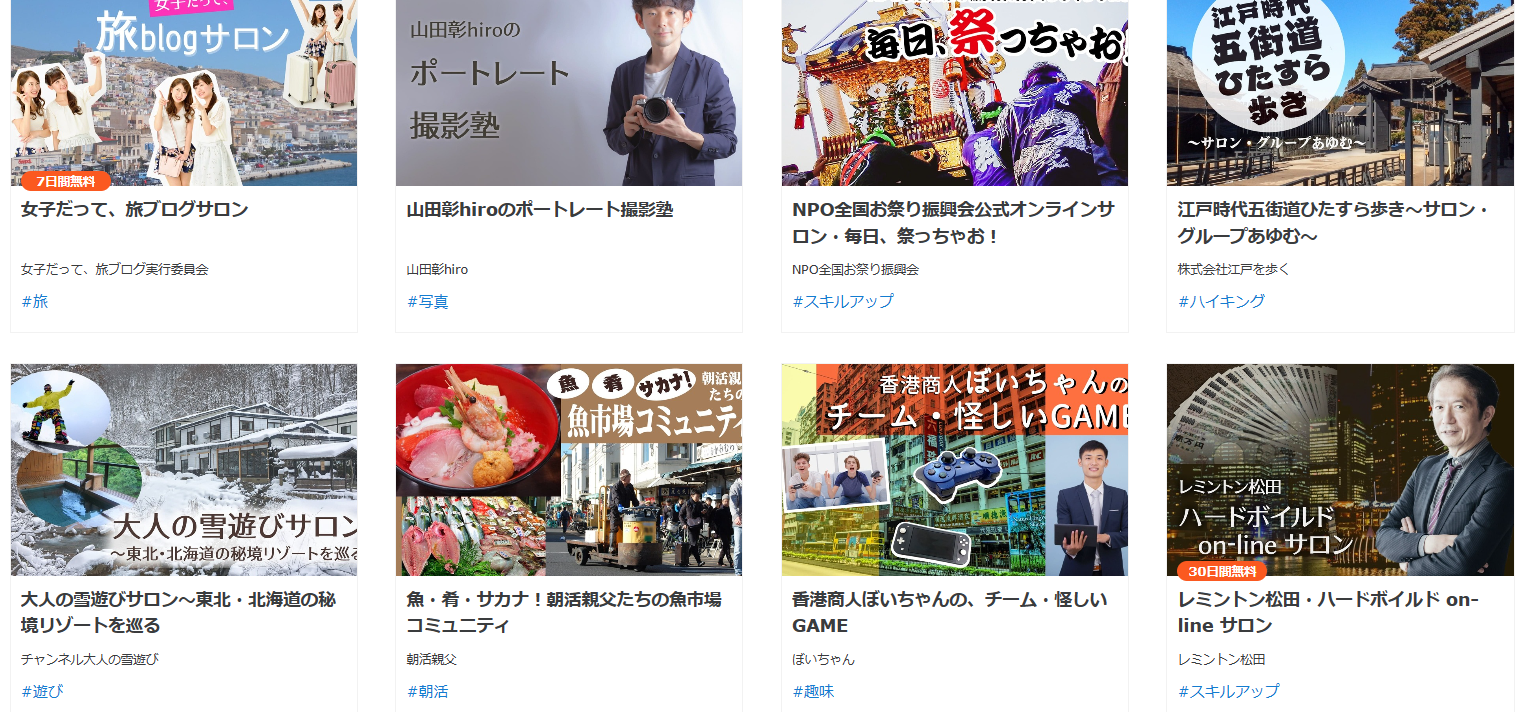Select the #旅 hashtag
Viewport: 1522px width, 712px height.
click(35, 301)
